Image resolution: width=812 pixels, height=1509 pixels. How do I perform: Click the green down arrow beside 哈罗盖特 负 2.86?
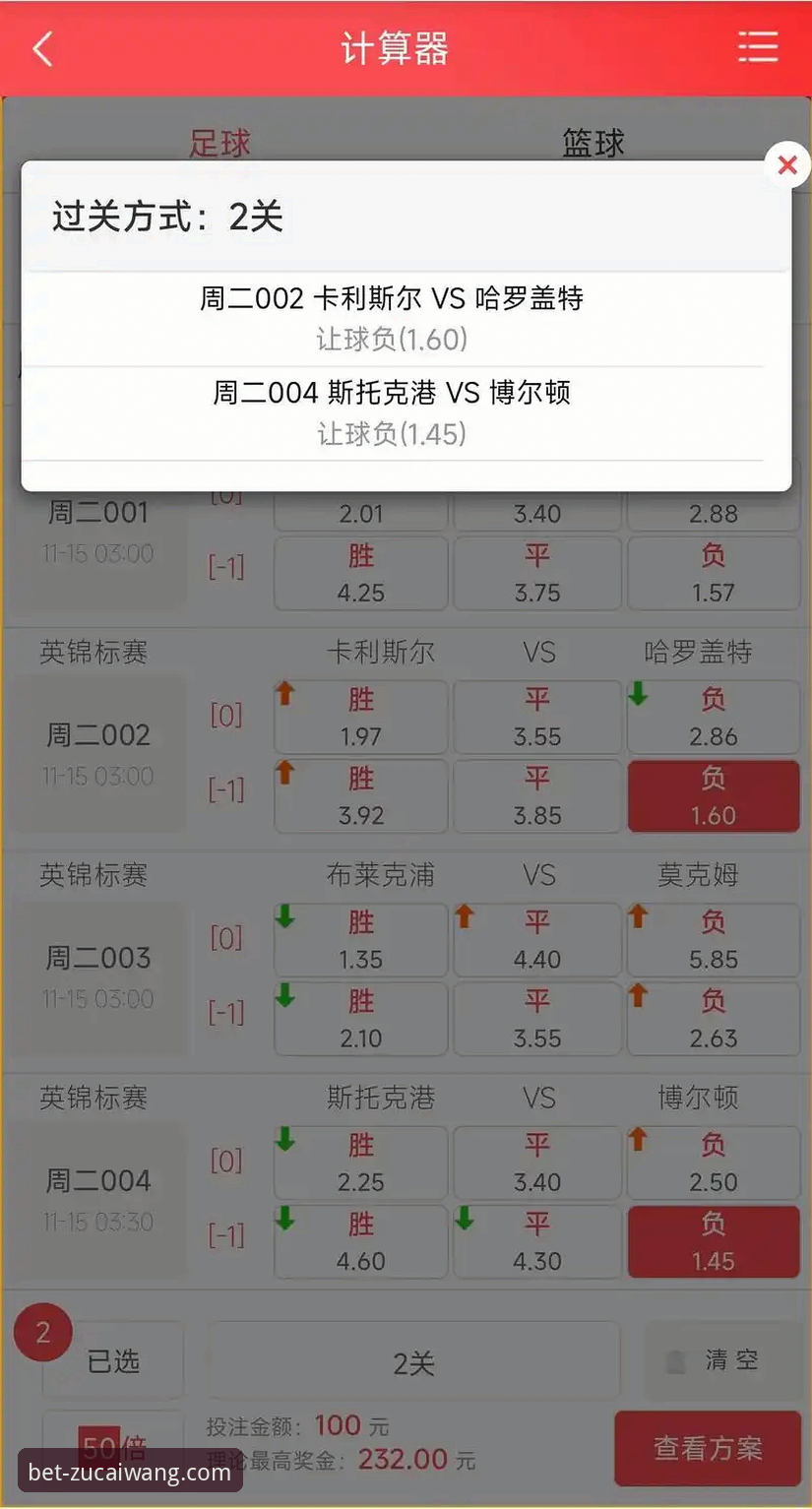point(638,694)
